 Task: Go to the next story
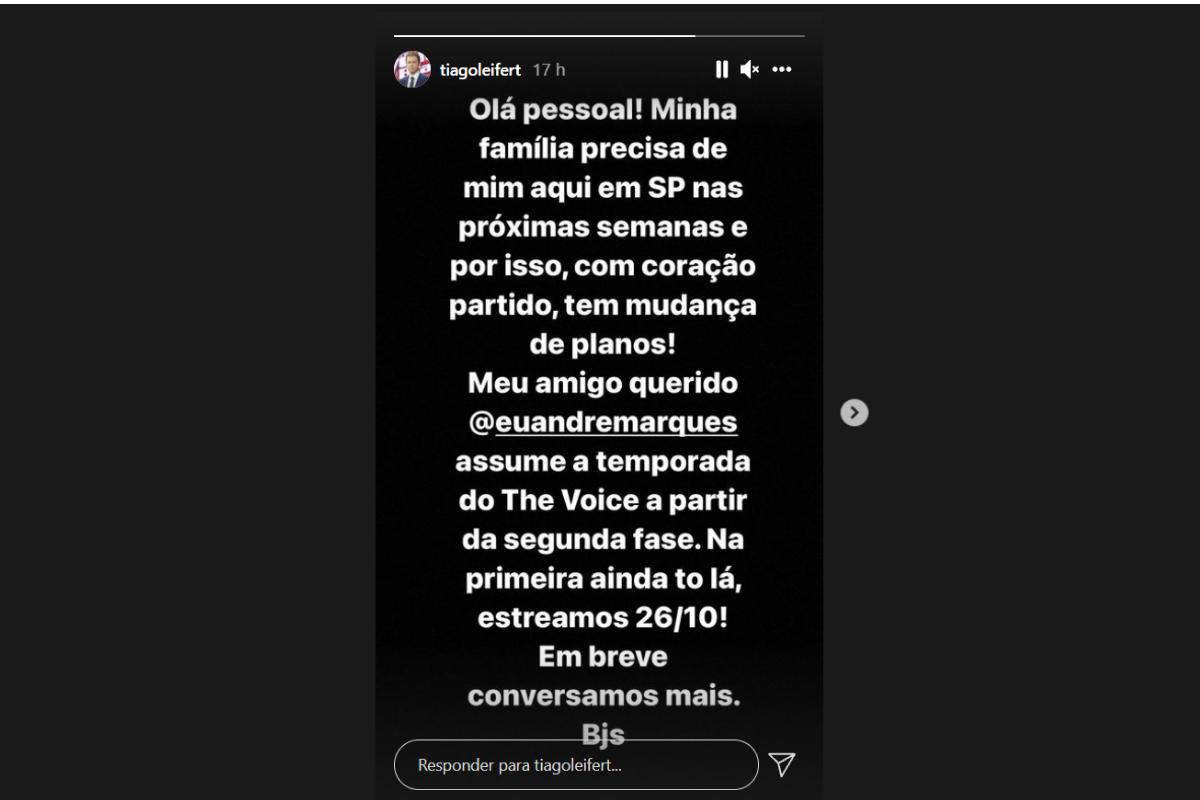(854, 411)
